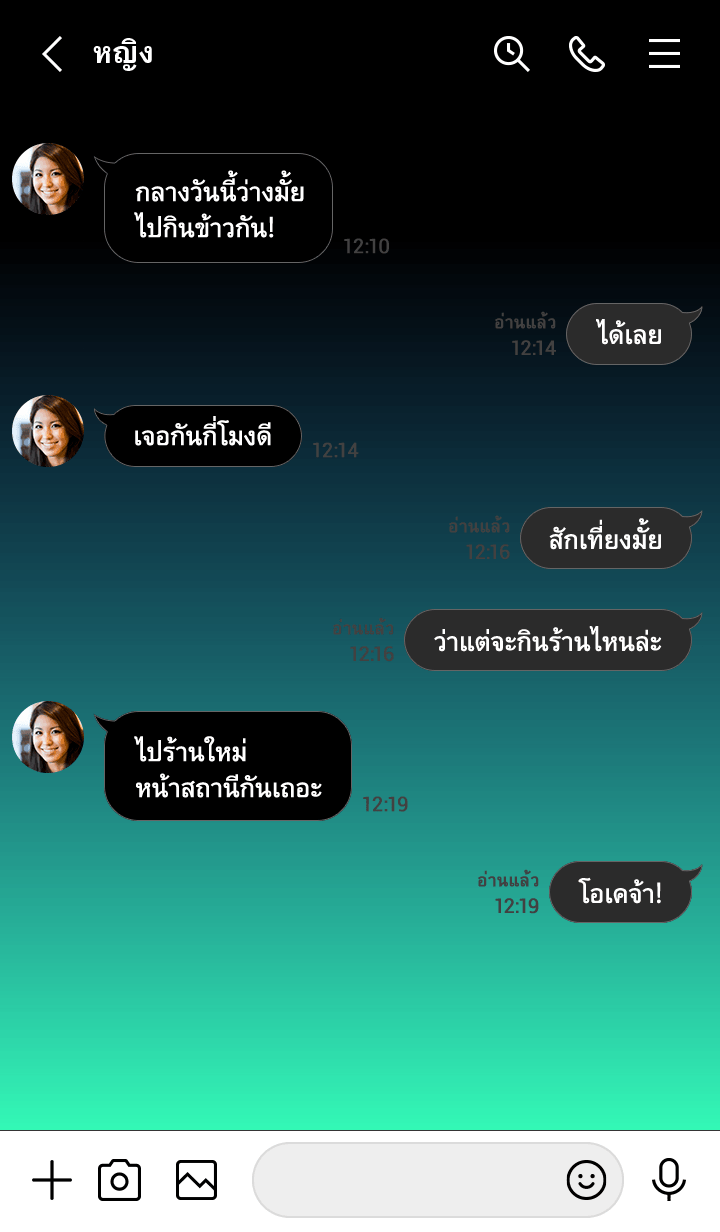This screenshot has height=1232, width=720.
Task: Open the photo gallery picker
Action: click(196, 1181)
